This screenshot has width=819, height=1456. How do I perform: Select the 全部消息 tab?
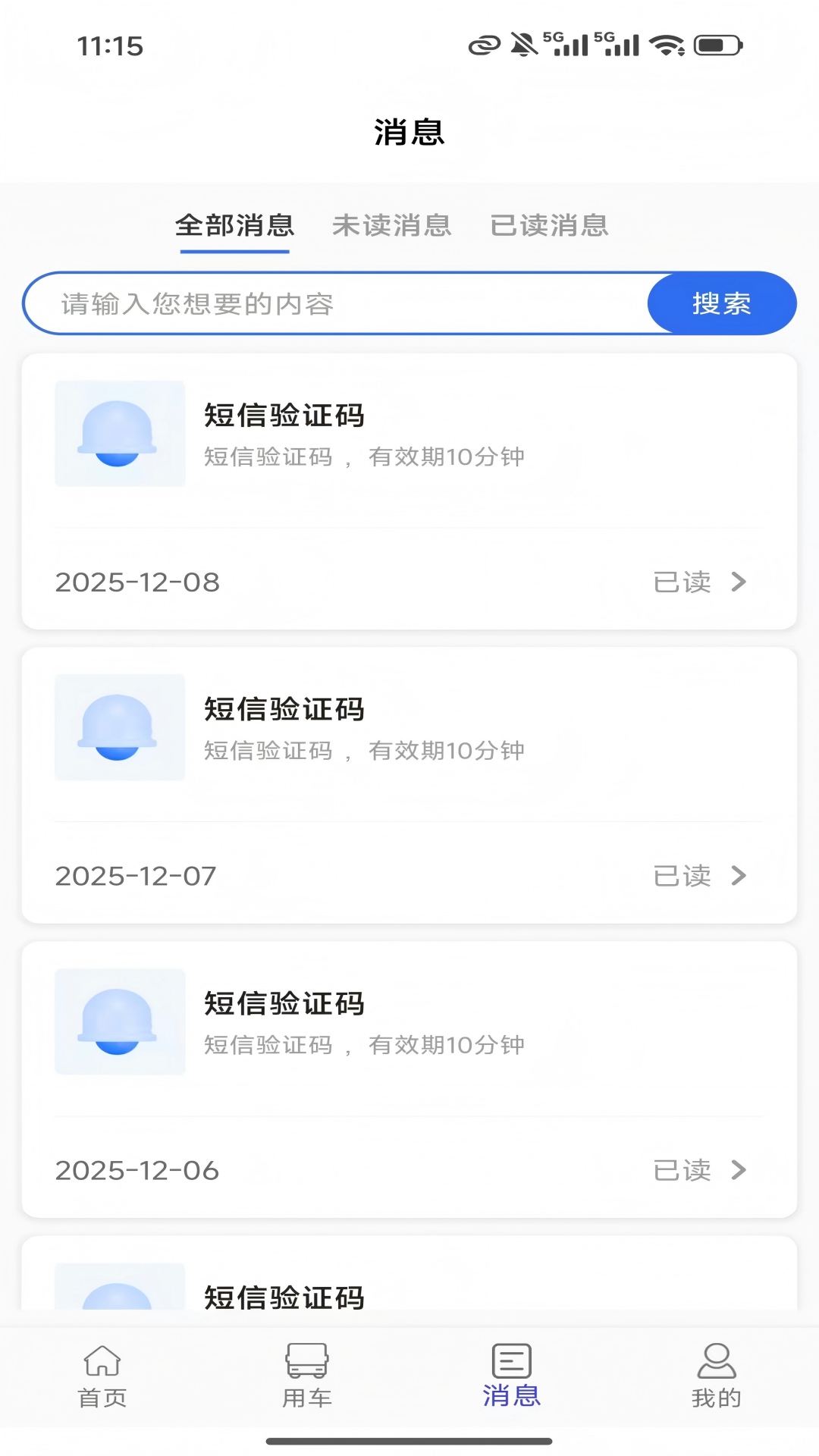pyautogui.click(x=235, y=226)
